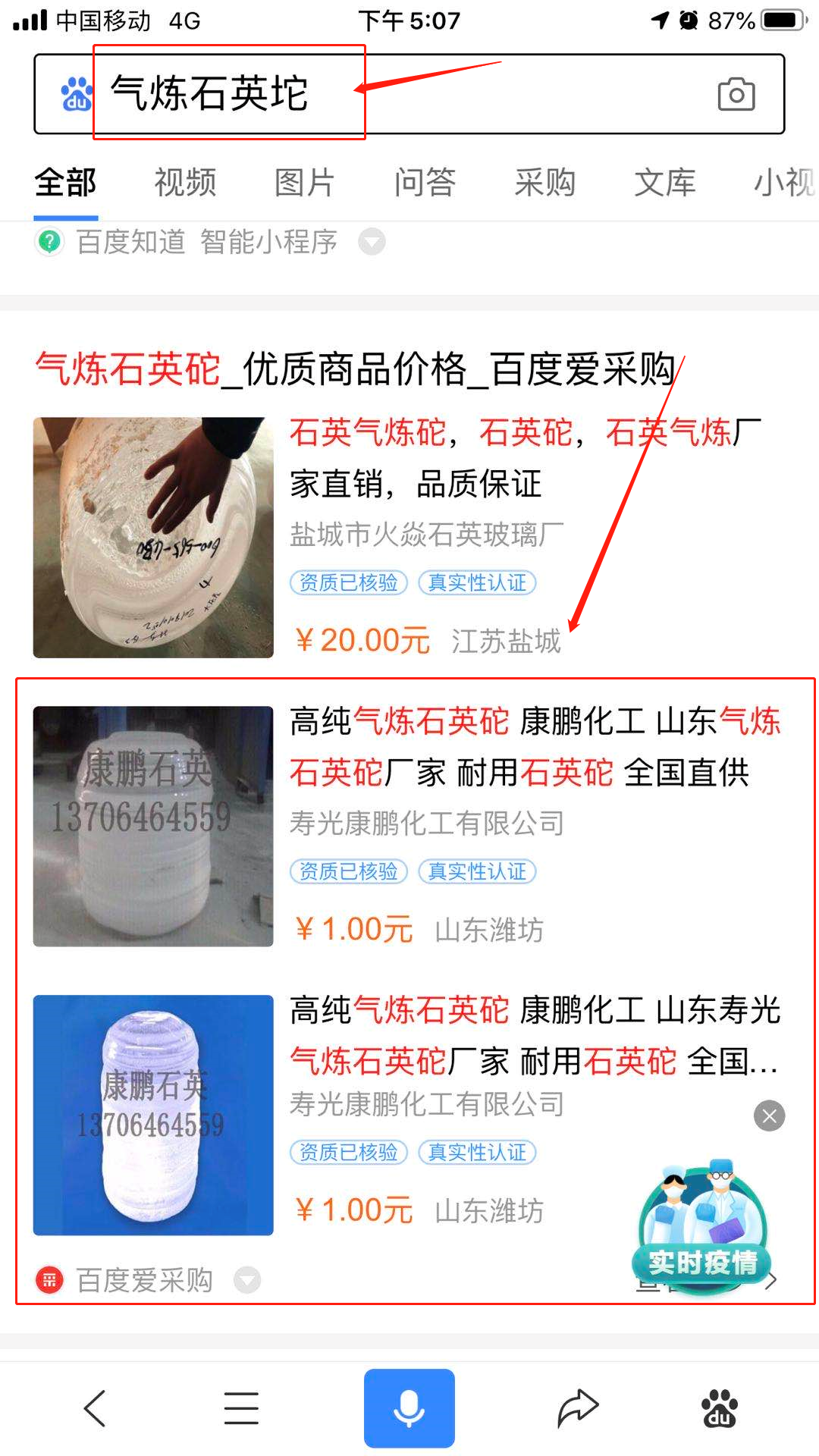Switch to the 图片 tab
This screenshot has width=819, height=1456.
pos(305,183)
